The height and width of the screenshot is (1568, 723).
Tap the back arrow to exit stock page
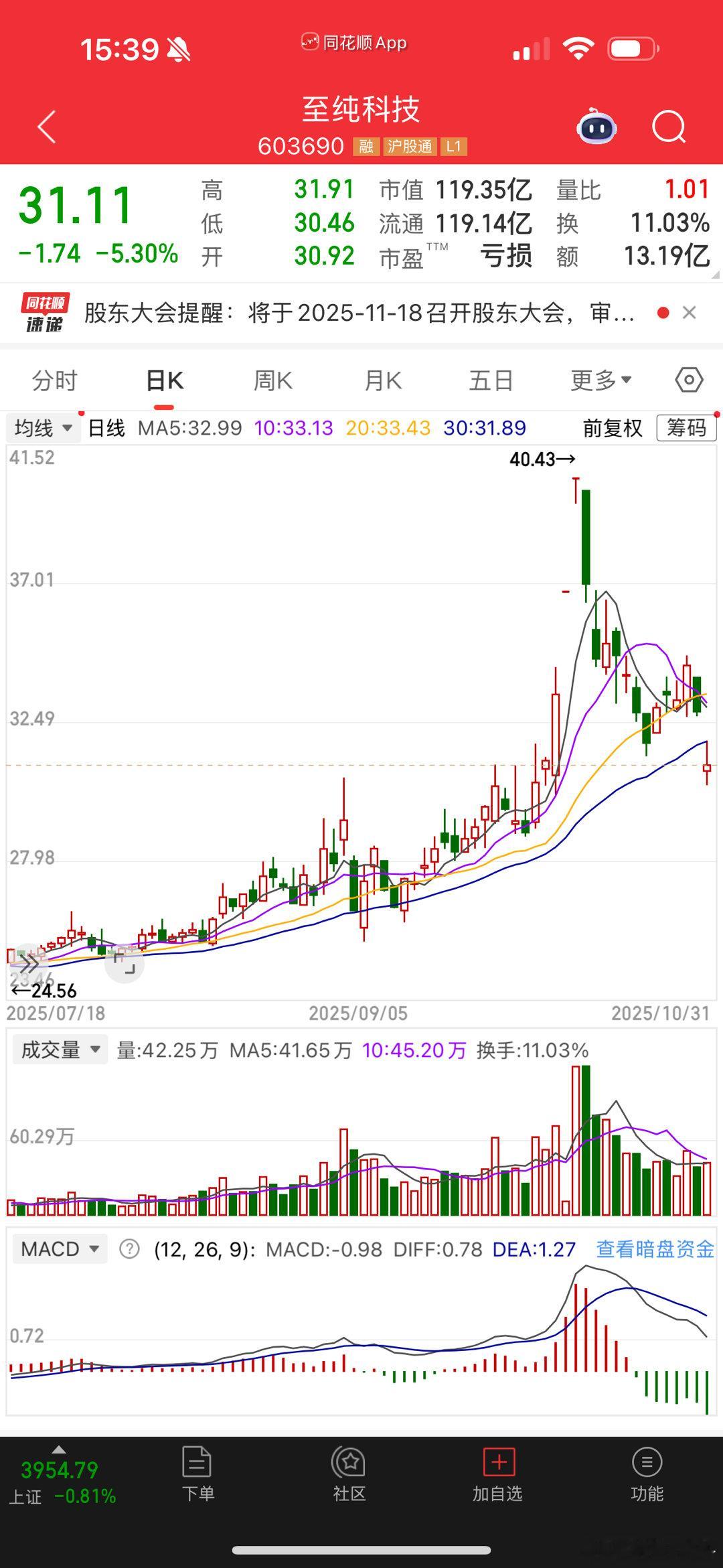[45, 127]
